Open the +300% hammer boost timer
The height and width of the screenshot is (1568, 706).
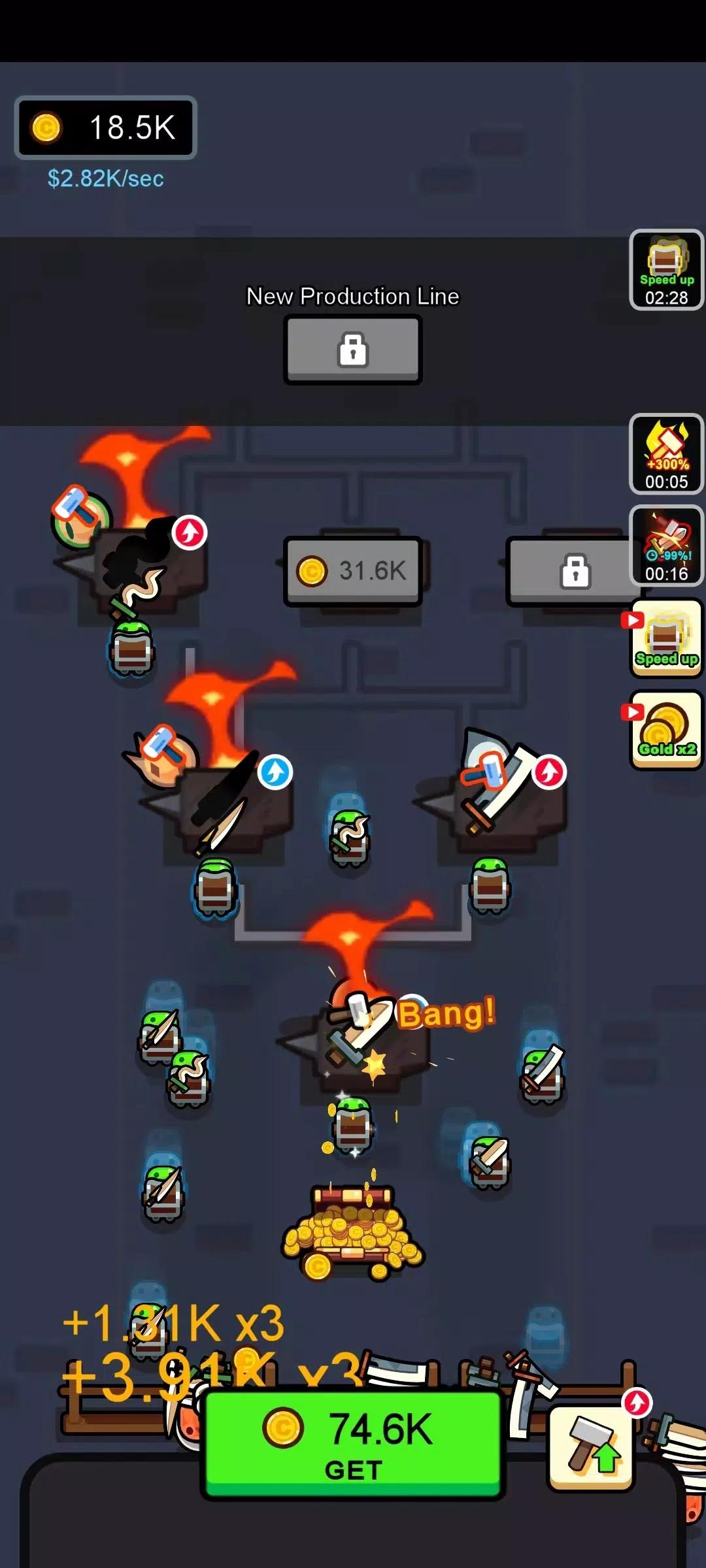coord(665,454)
